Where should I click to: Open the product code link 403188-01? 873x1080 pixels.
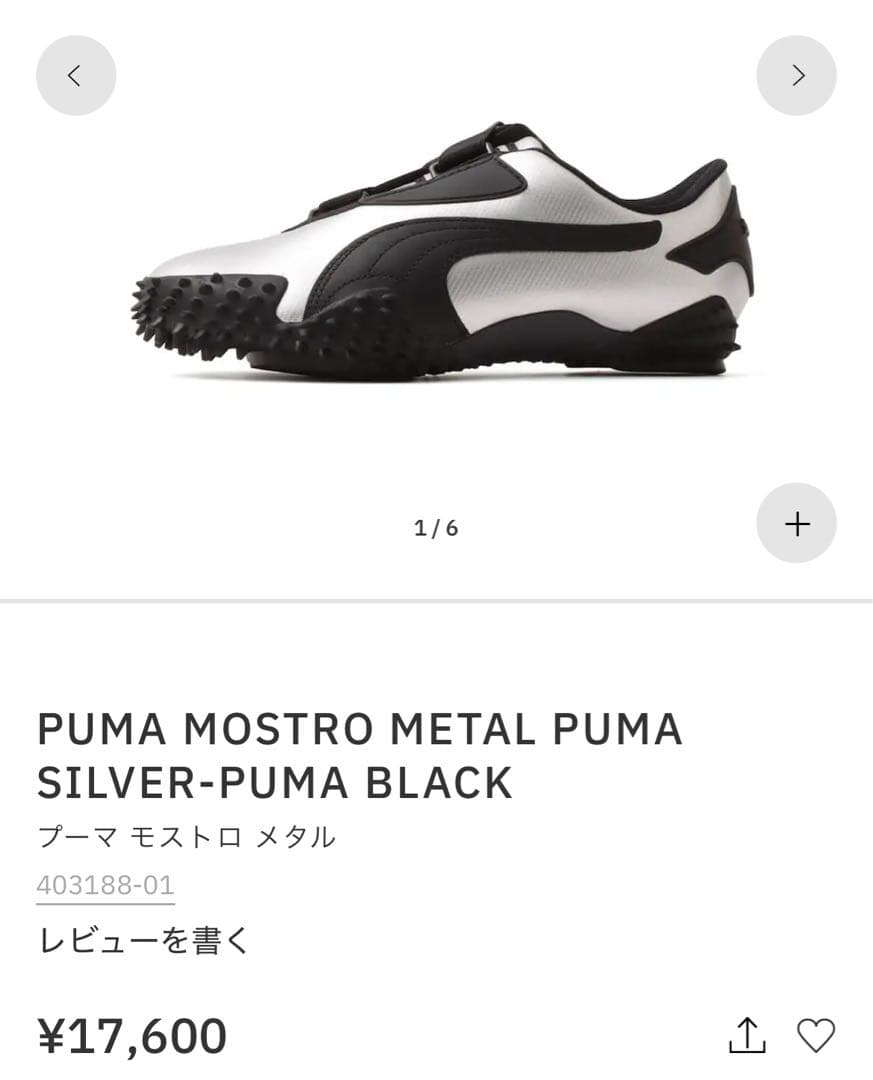pos(104,884)
